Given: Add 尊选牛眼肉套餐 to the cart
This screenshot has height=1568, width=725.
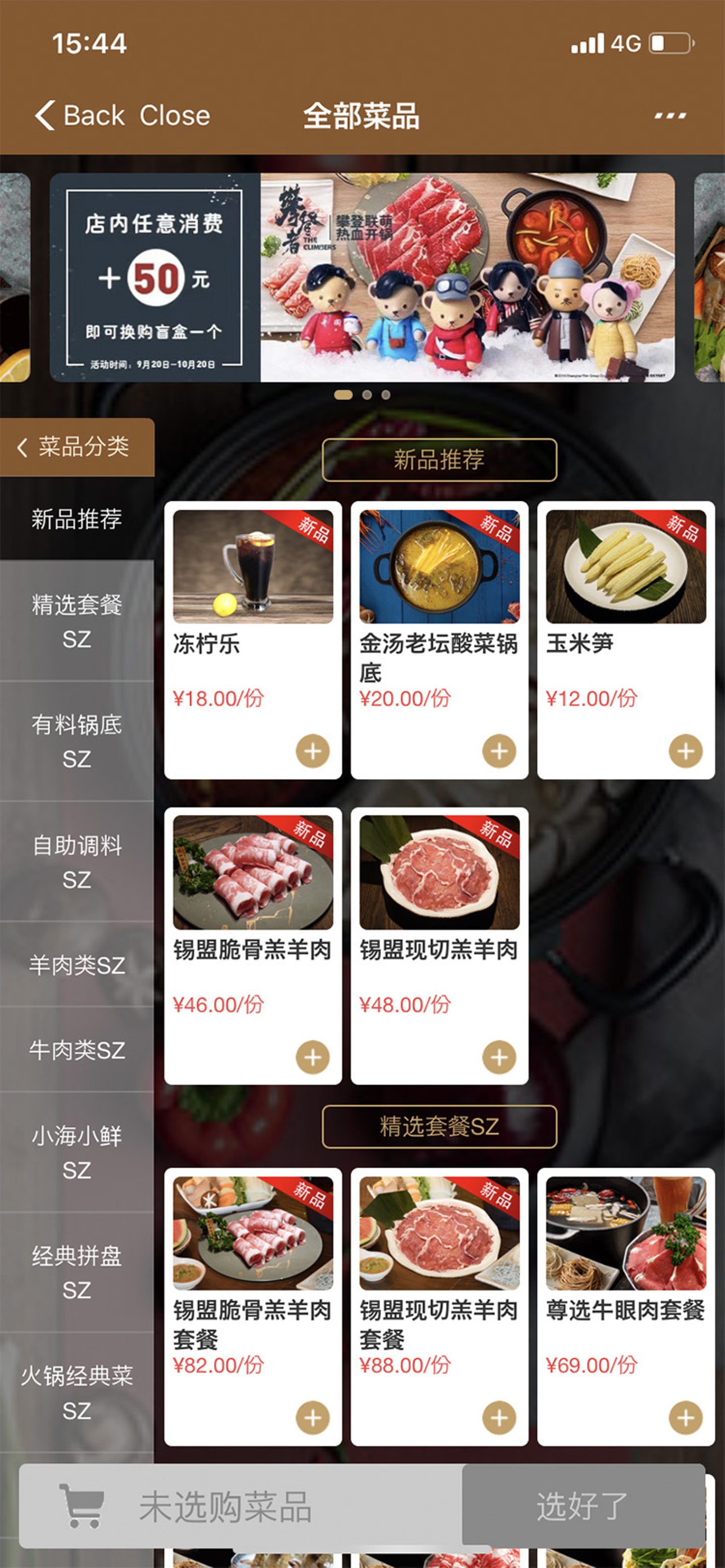Looking at the screenshot, I should click(x=685, y=1418).
